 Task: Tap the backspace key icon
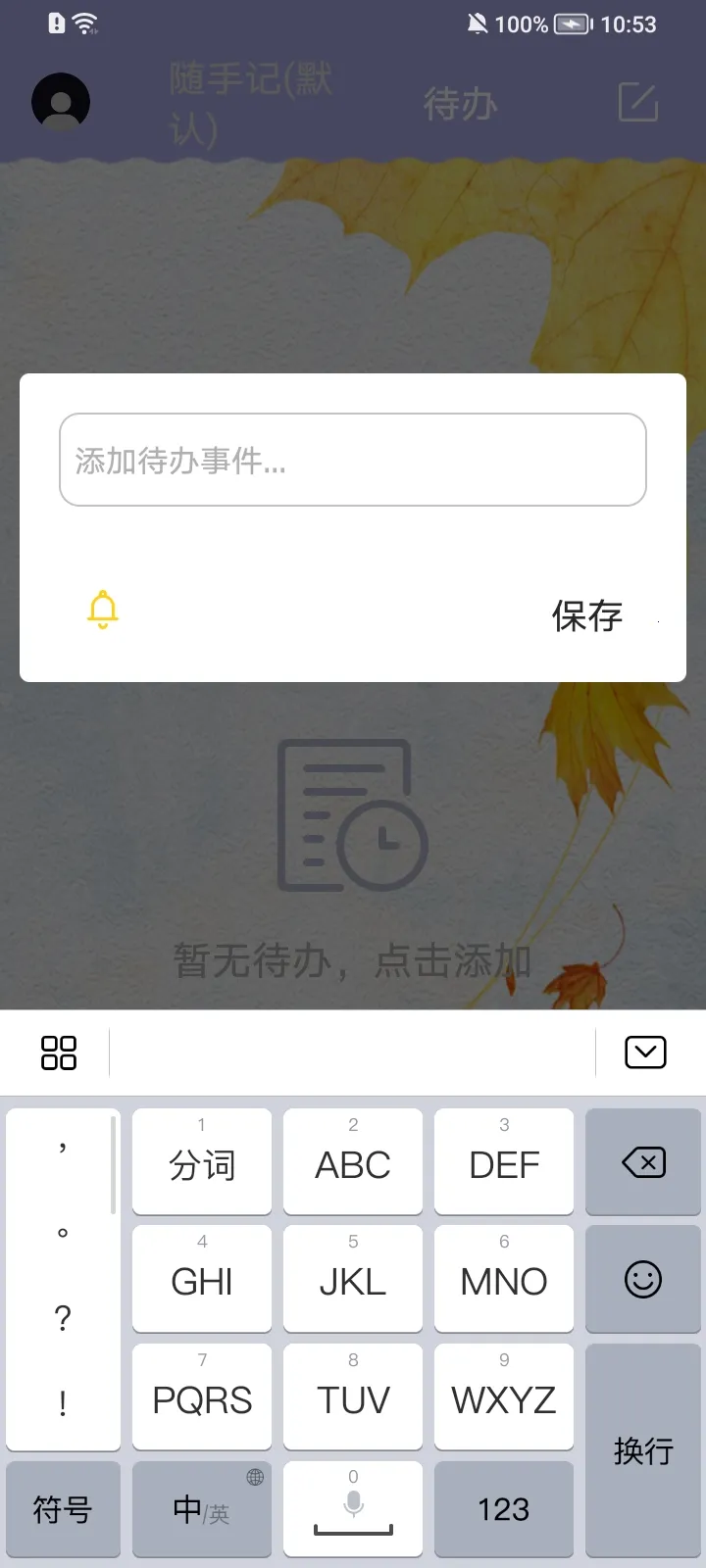(x=643, y=1162)
